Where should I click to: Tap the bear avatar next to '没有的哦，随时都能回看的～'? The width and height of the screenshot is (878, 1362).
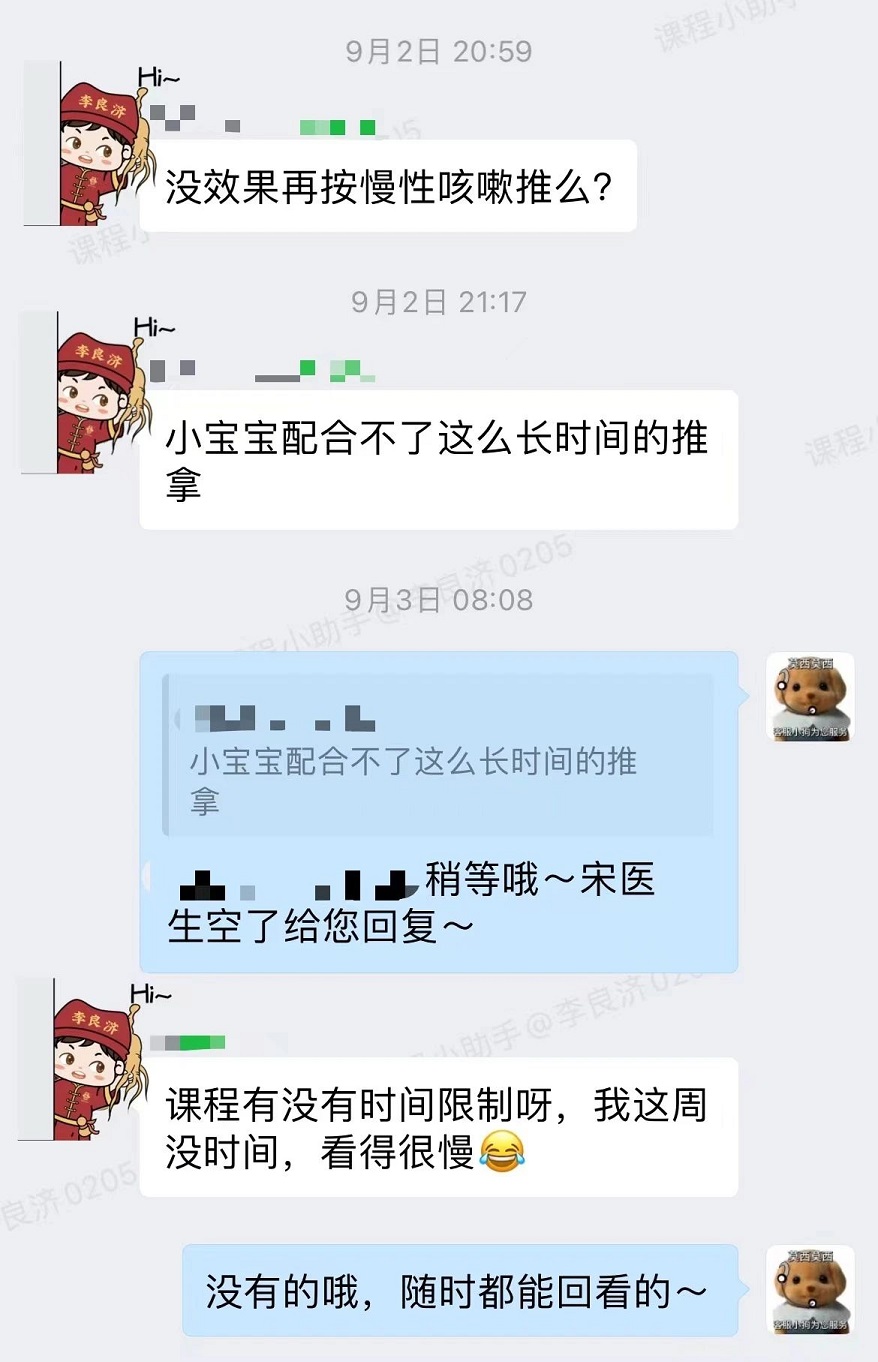pos(810,1289)
